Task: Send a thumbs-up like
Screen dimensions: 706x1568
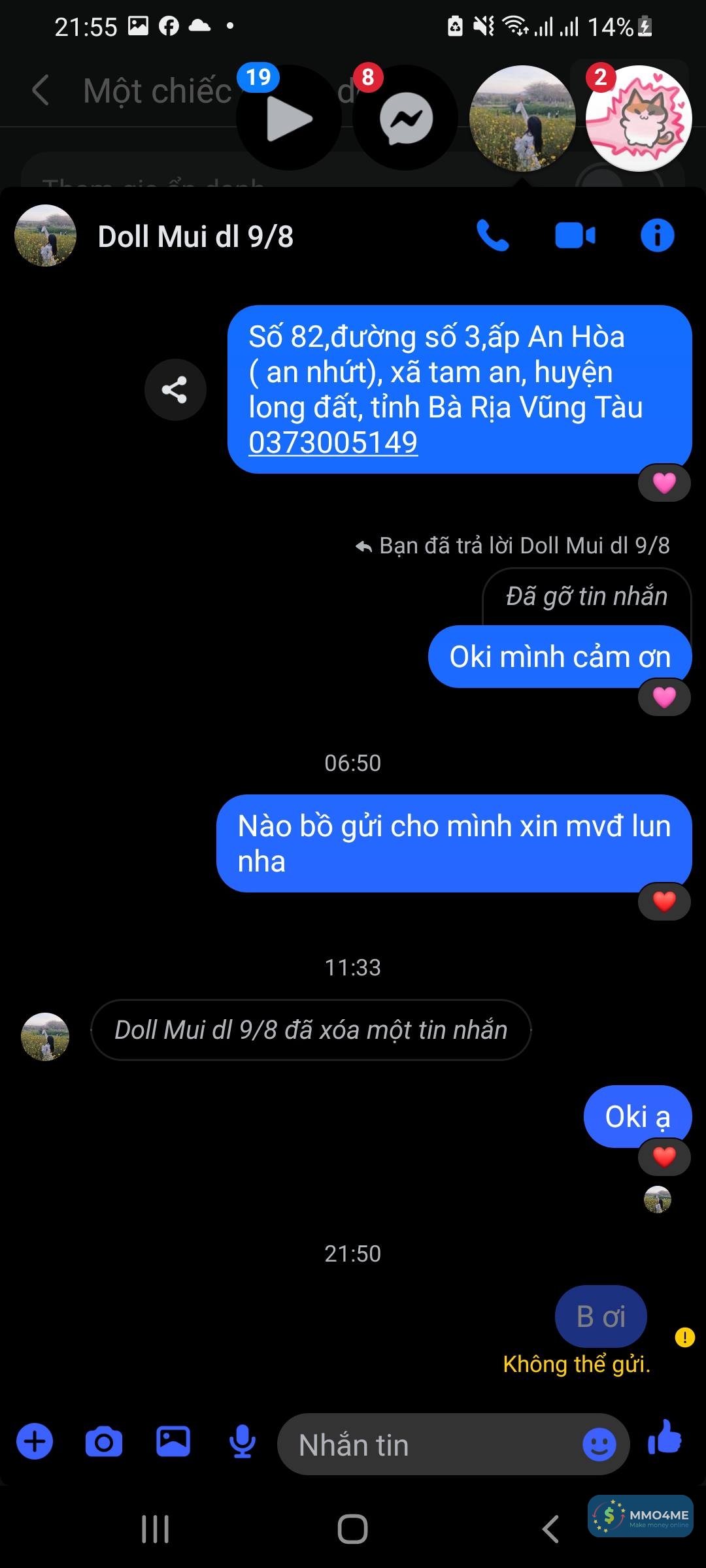Action: (x=665, y=1437)
